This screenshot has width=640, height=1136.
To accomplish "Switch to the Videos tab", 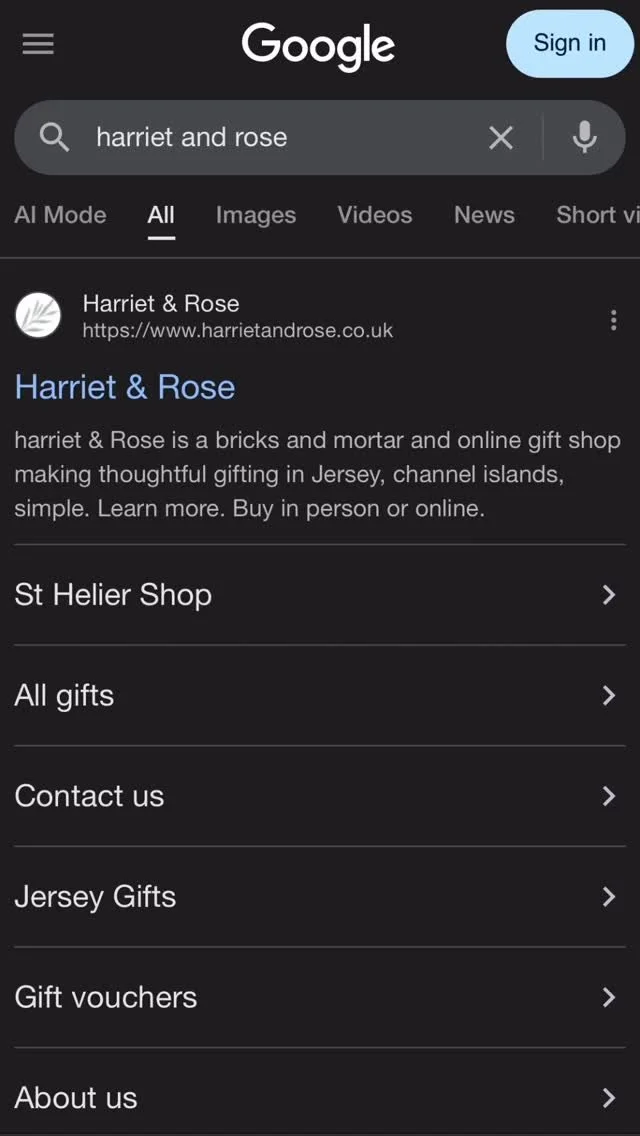I will click(x=374, y=215).
